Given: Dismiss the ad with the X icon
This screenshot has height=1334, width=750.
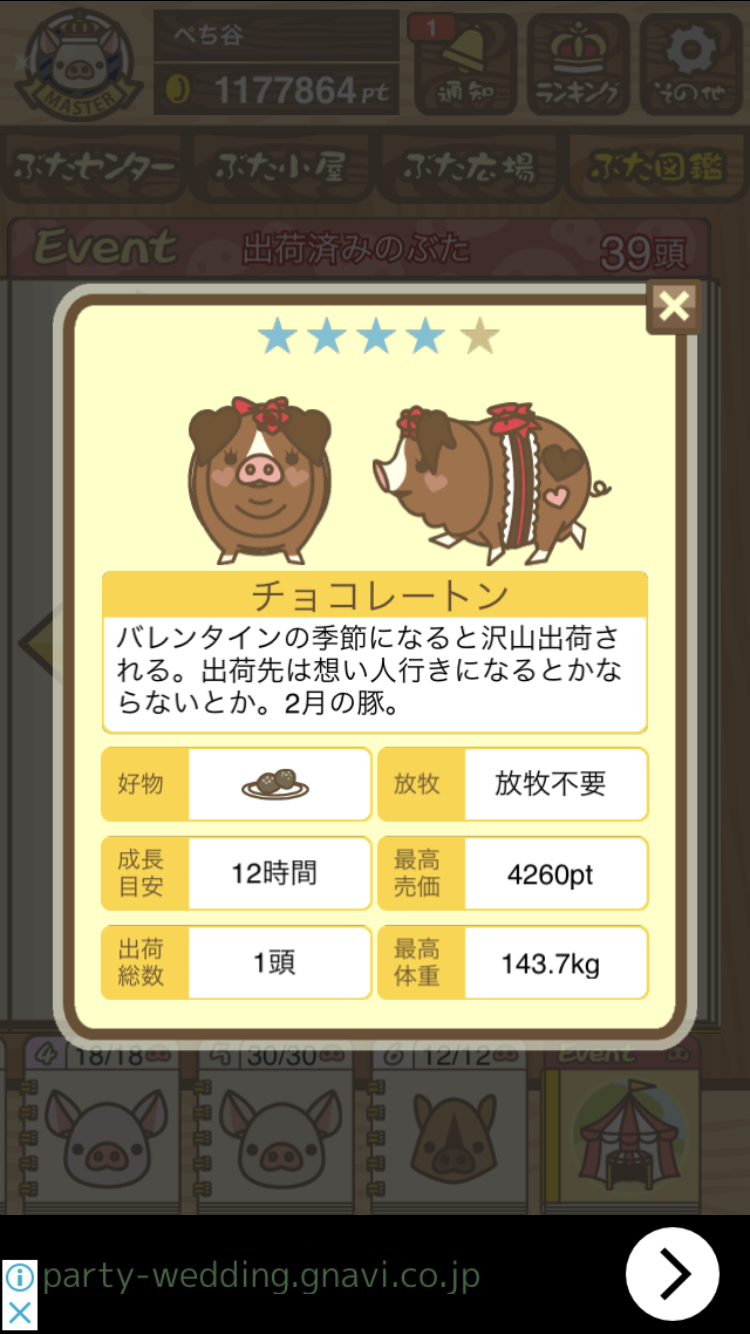Looking at the screenshot, I should tap(19, 1313).
